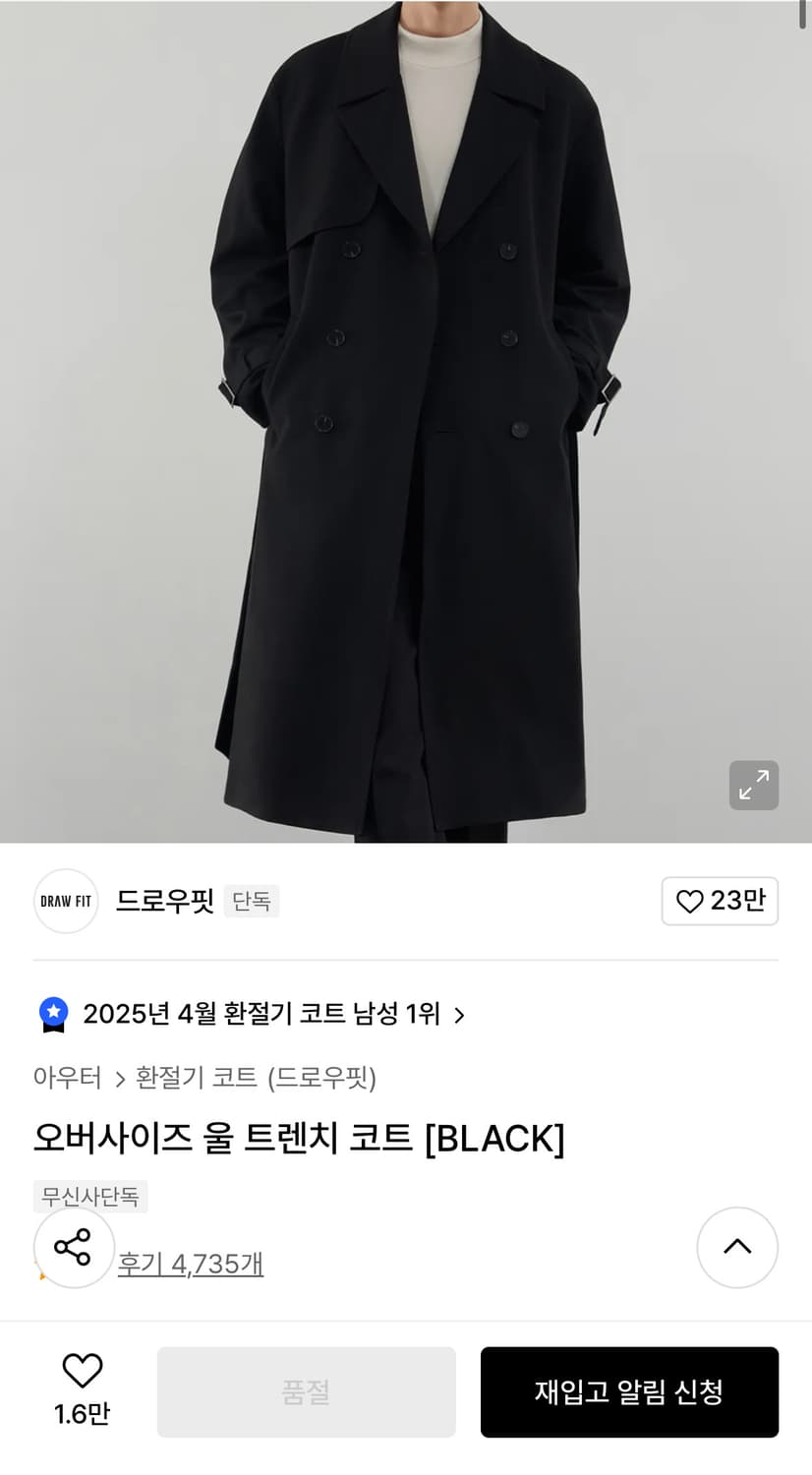The width and height of the screenshot is (812, 1475).
Task: Open the 환절기 코트 category breadcrumb
Action: click(191, 1078)
